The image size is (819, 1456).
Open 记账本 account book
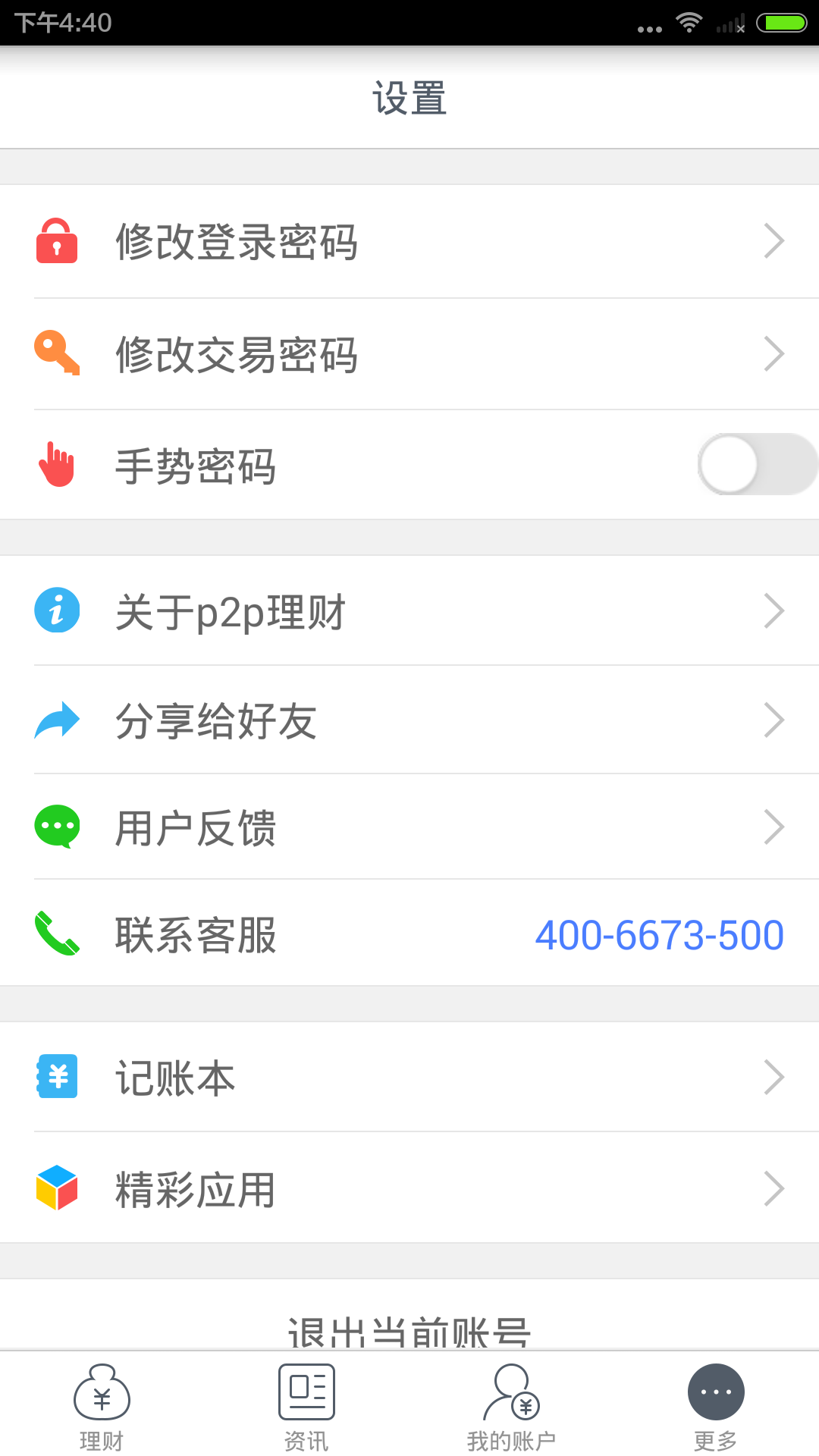(x=409, y=1078)
